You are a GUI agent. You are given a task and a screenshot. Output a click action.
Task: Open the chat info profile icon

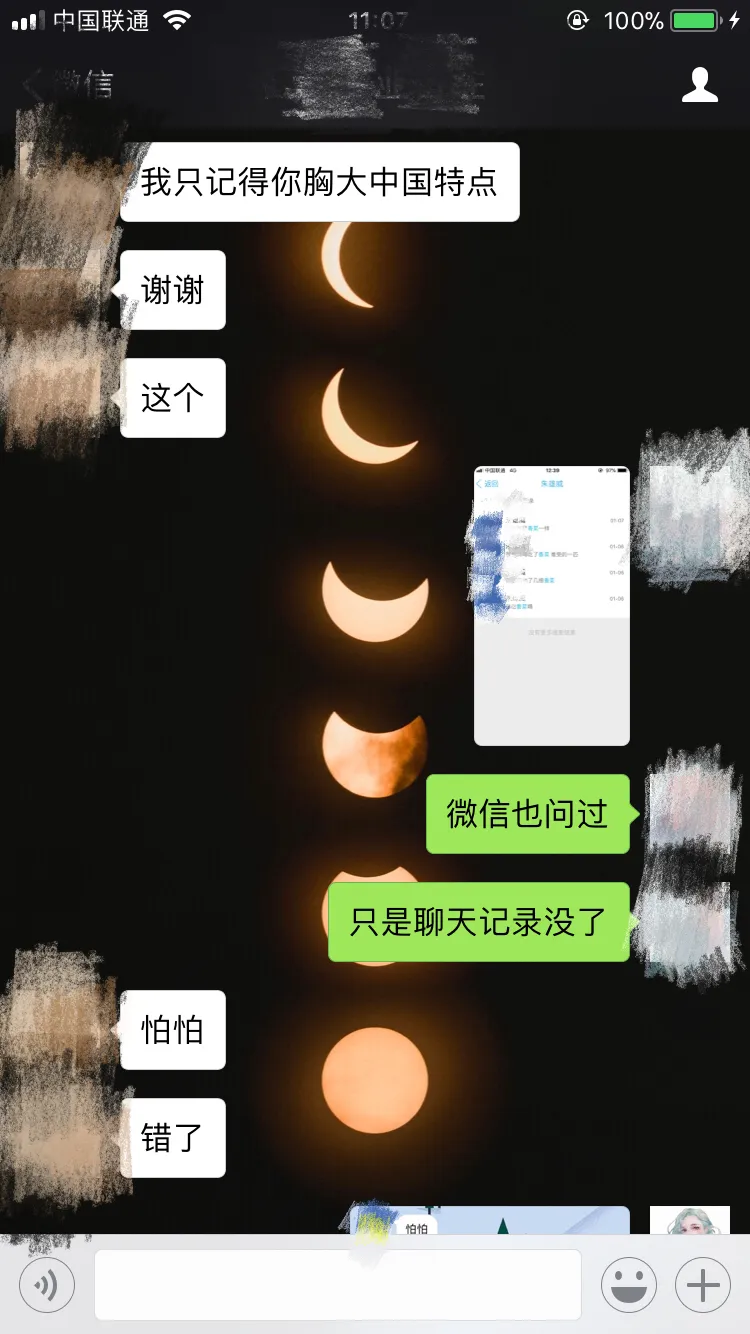[699, 85]
